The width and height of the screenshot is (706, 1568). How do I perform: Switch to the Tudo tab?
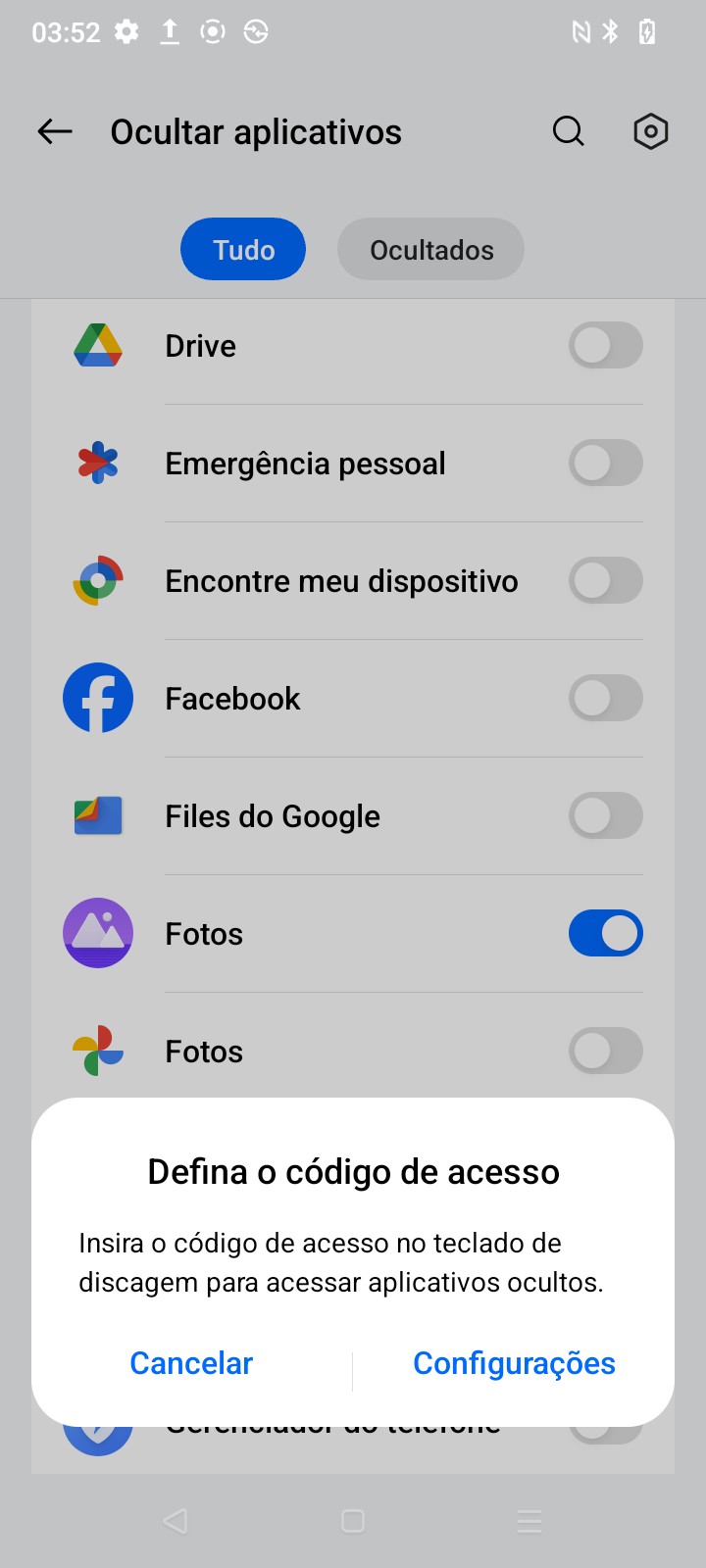click(243, 250)
